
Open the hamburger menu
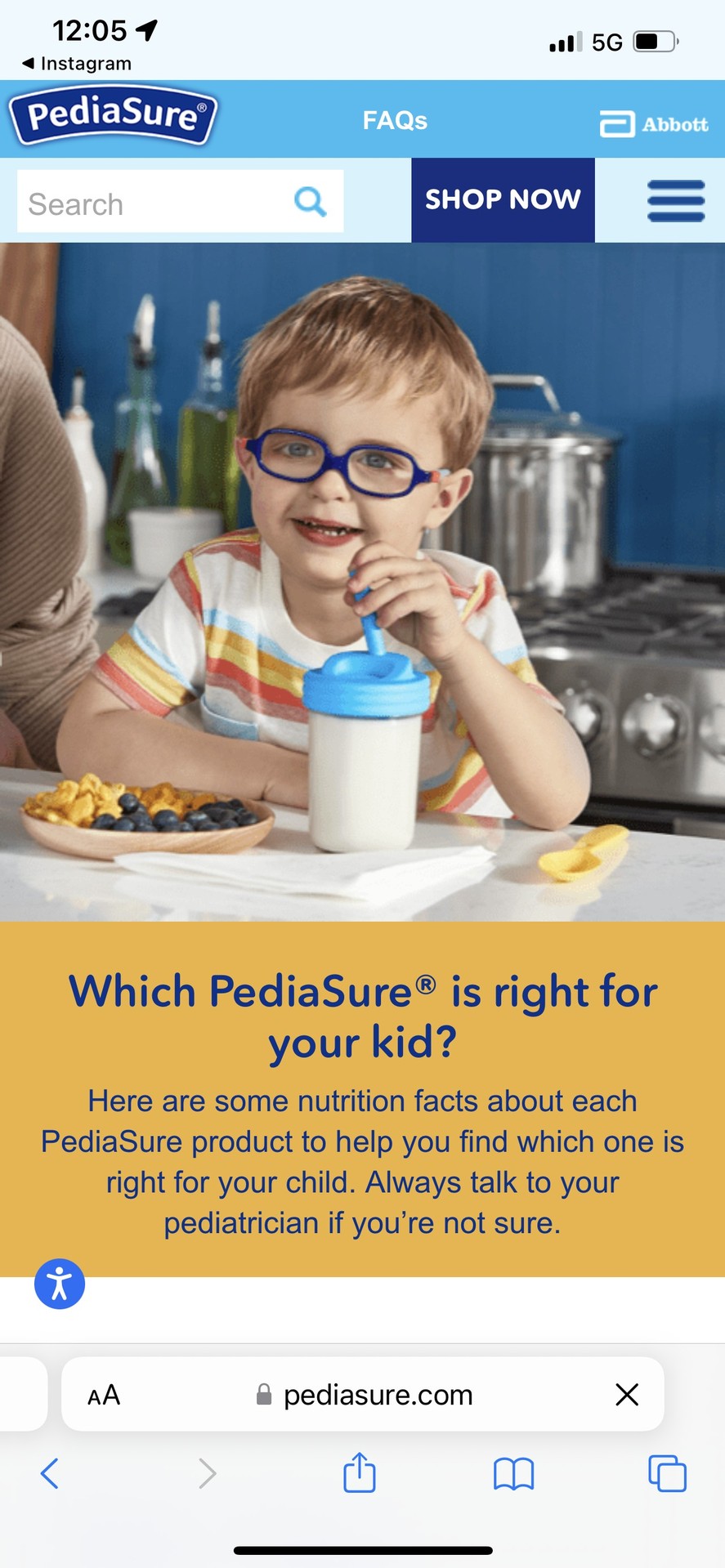(x=676, y=201)
